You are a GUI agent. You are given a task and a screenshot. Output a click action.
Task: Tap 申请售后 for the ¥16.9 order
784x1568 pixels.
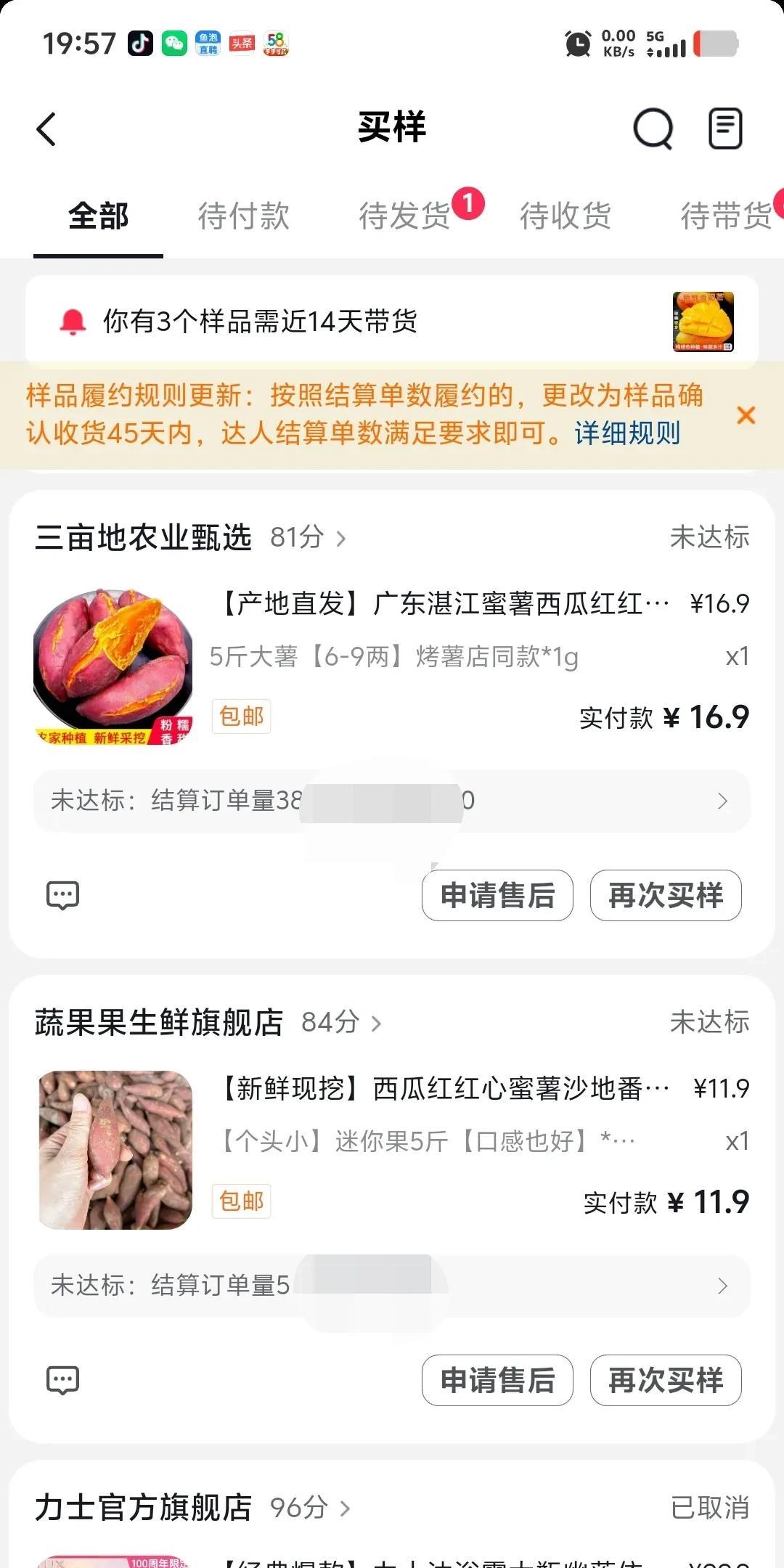click(x=497, y=895)
